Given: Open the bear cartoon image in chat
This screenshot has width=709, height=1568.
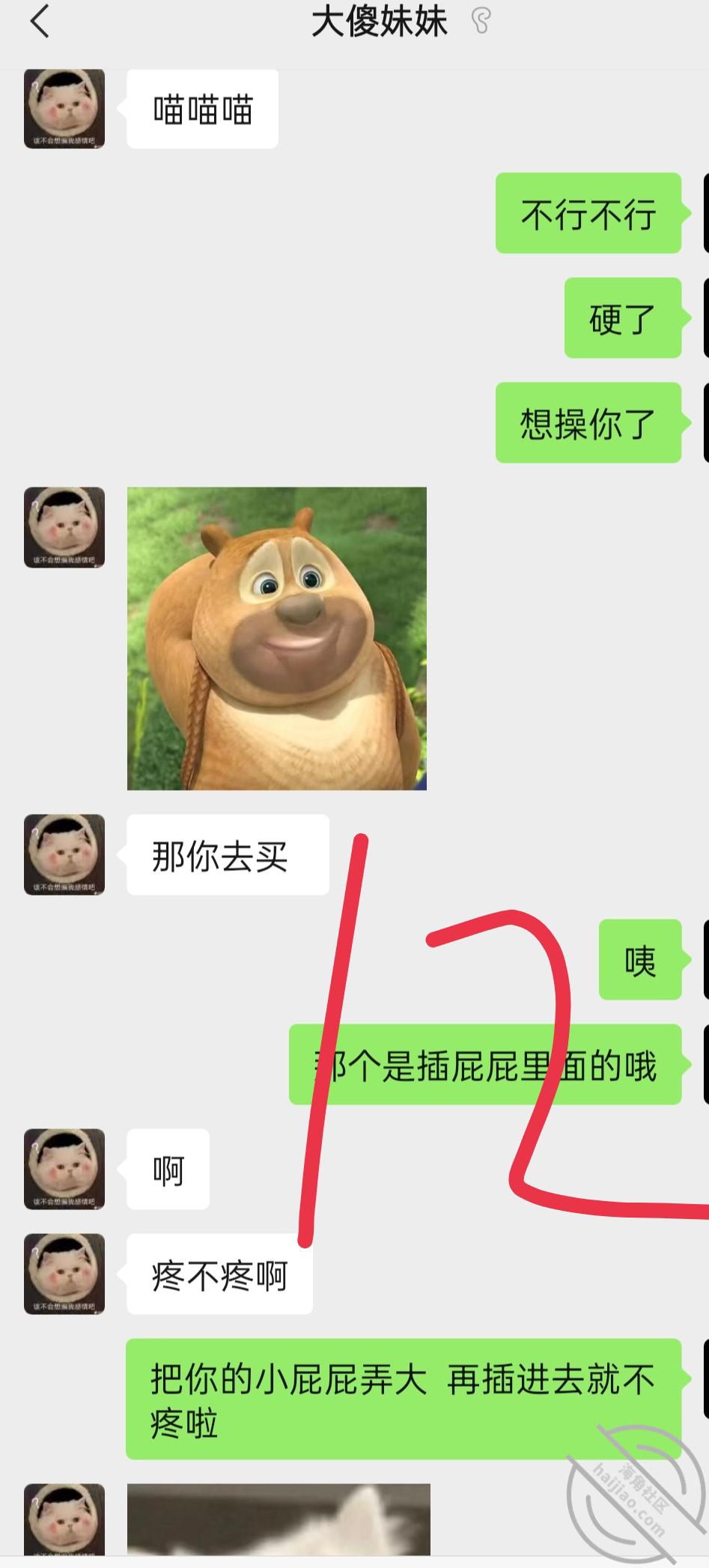Looking at the screenshot, I should 277,639.
